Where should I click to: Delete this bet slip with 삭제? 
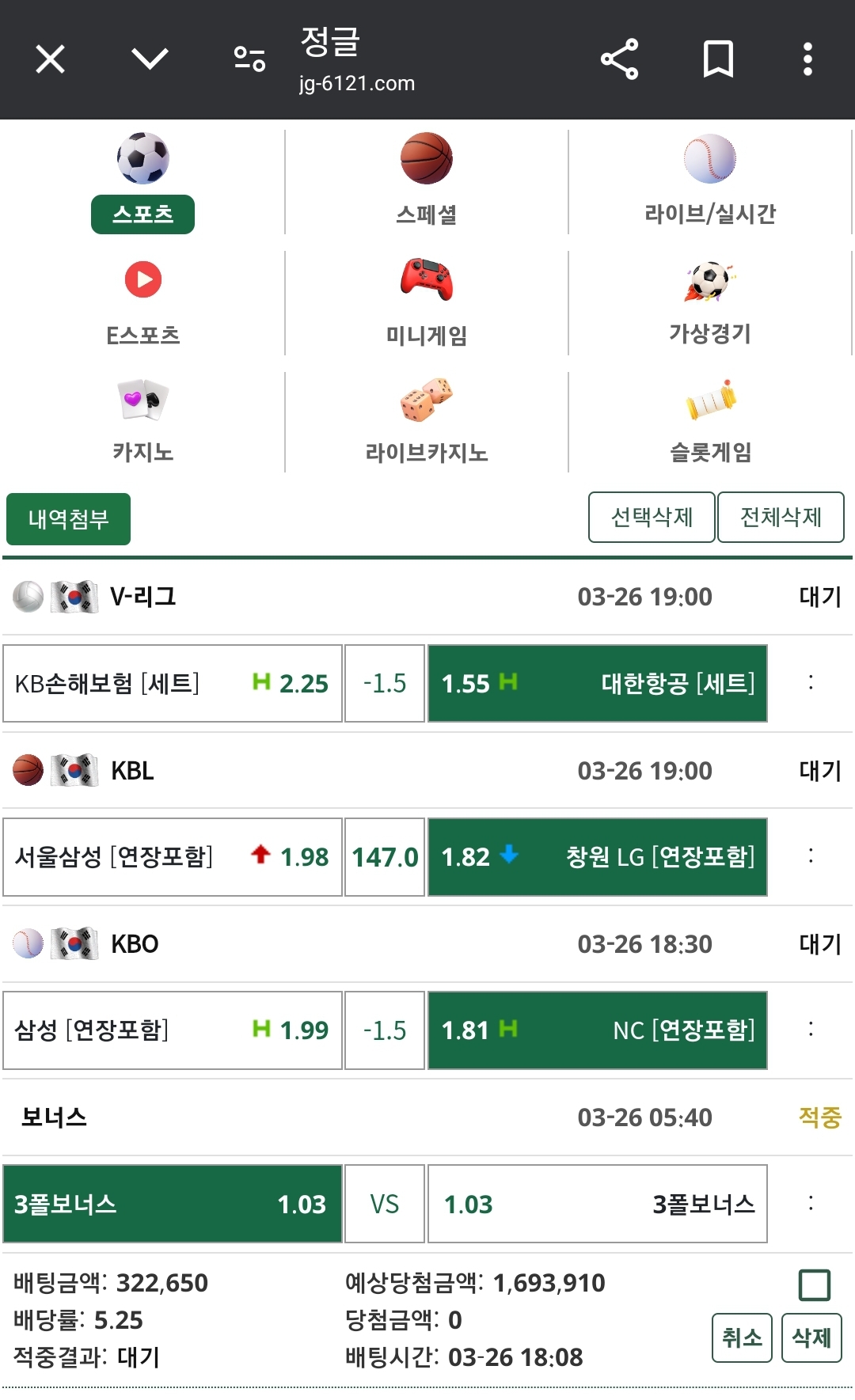811,1337
